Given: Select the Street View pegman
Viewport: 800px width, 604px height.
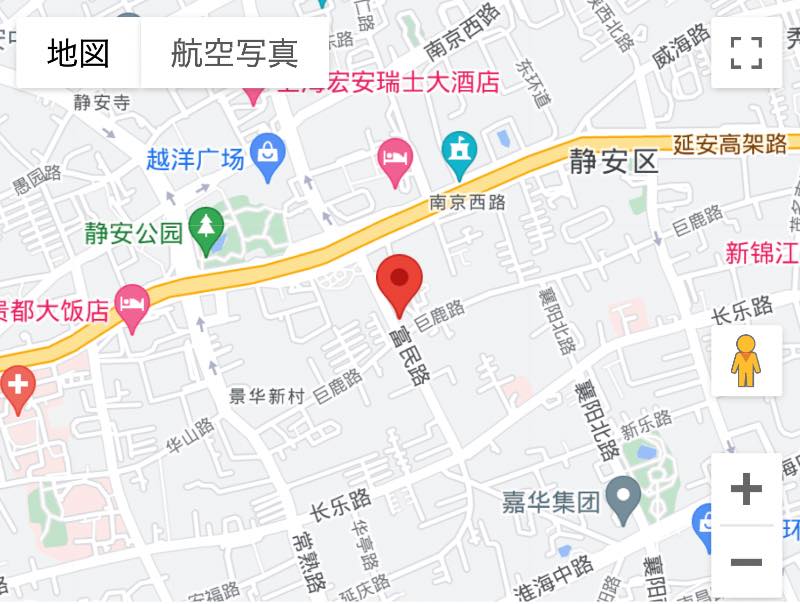Looking at the screenshot, I should (746, 360).
